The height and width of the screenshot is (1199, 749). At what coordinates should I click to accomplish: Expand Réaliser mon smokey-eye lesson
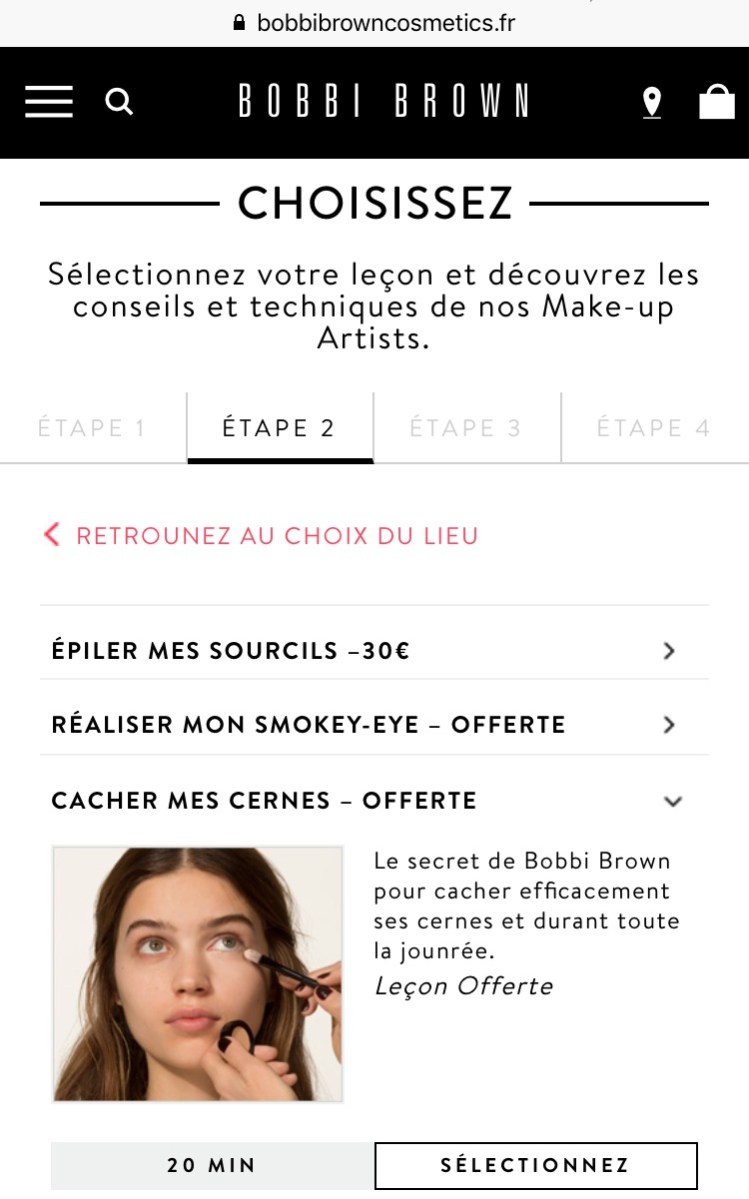tap(374, 725)
